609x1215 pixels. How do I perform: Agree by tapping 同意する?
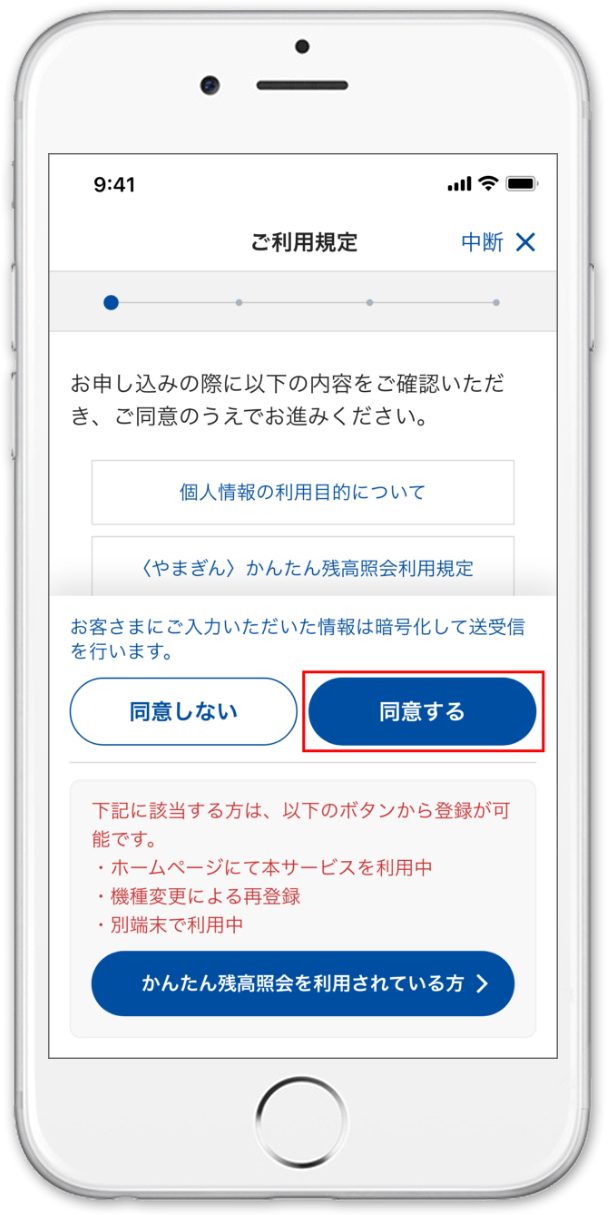[x=422, y=712]
